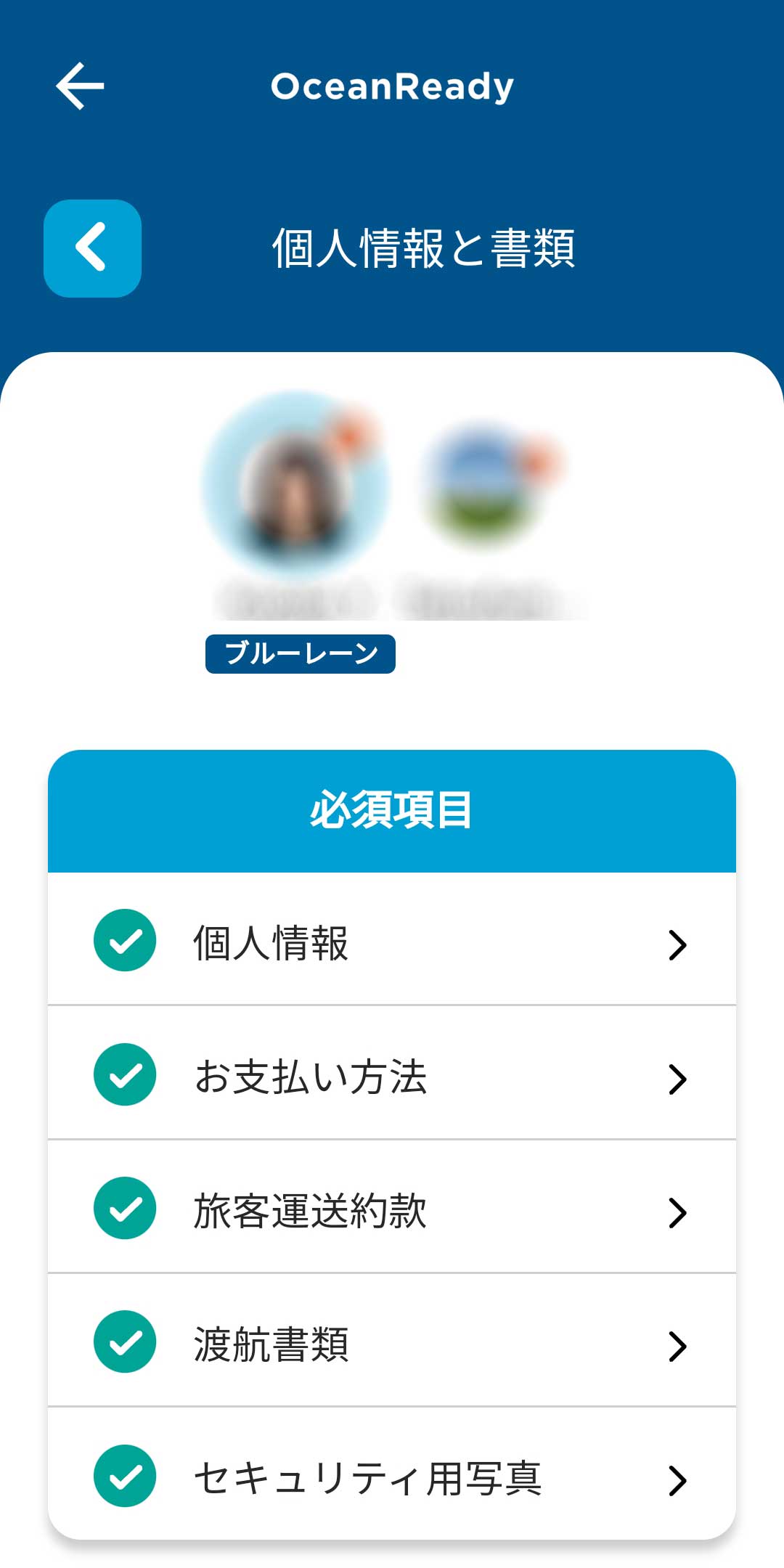This screenshot has height=1568, width=784.
Task: Tap the rounded back chevron button
Action: click(x=91, y=248)
